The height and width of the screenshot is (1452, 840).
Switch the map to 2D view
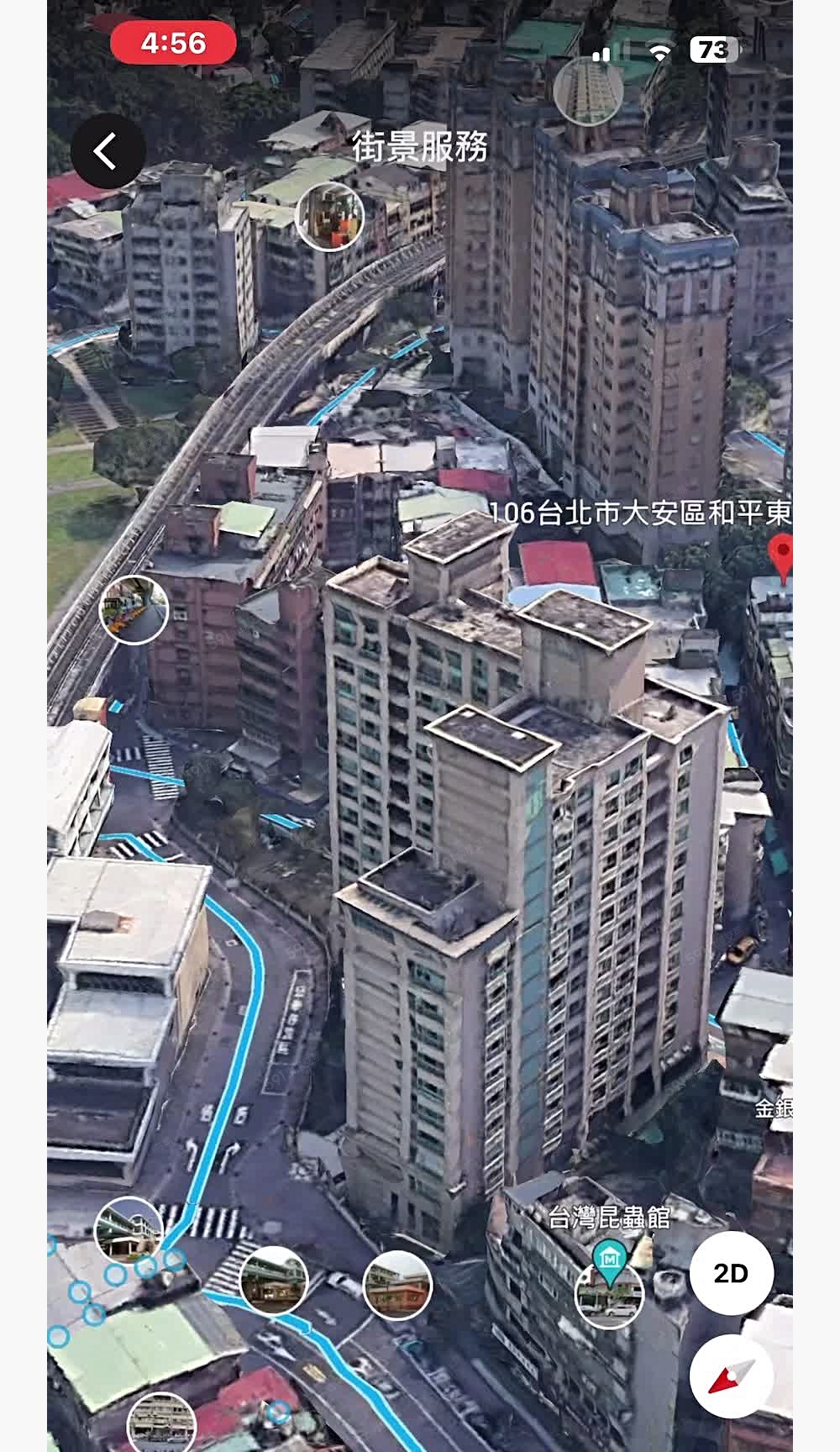(730, 1273)
